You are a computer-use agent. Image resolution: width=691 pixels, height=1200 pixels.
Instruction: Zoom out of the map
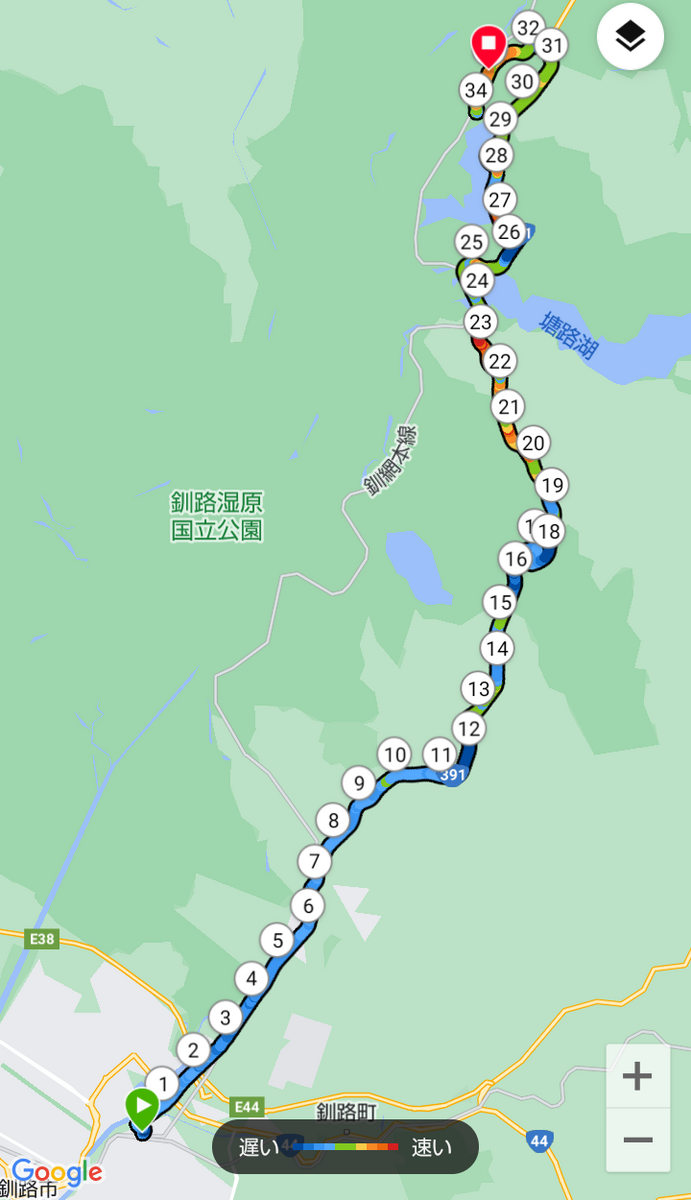tap(637, 1139)
